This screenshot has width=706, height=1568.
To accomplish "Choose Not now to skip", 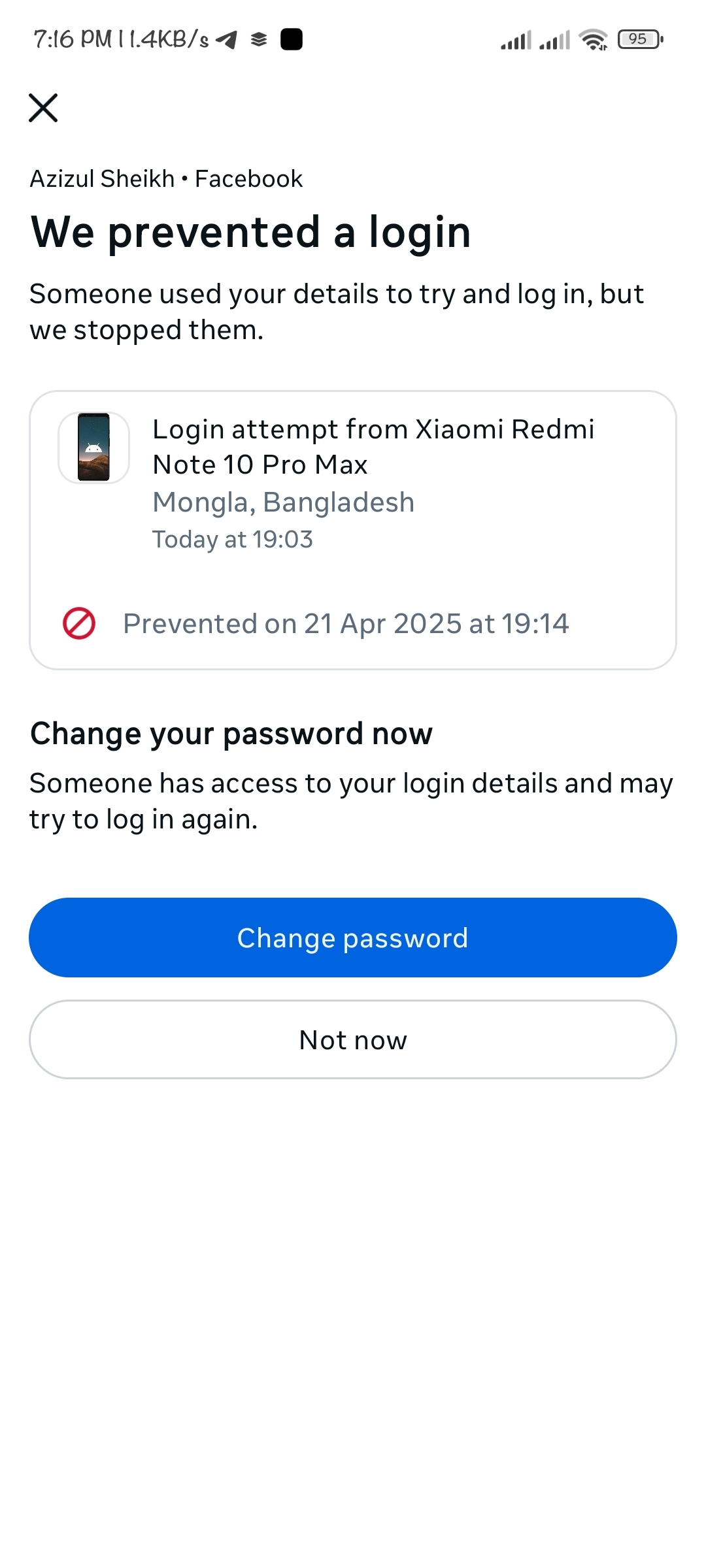I will pyautogui.click(x=353, y=1039).
